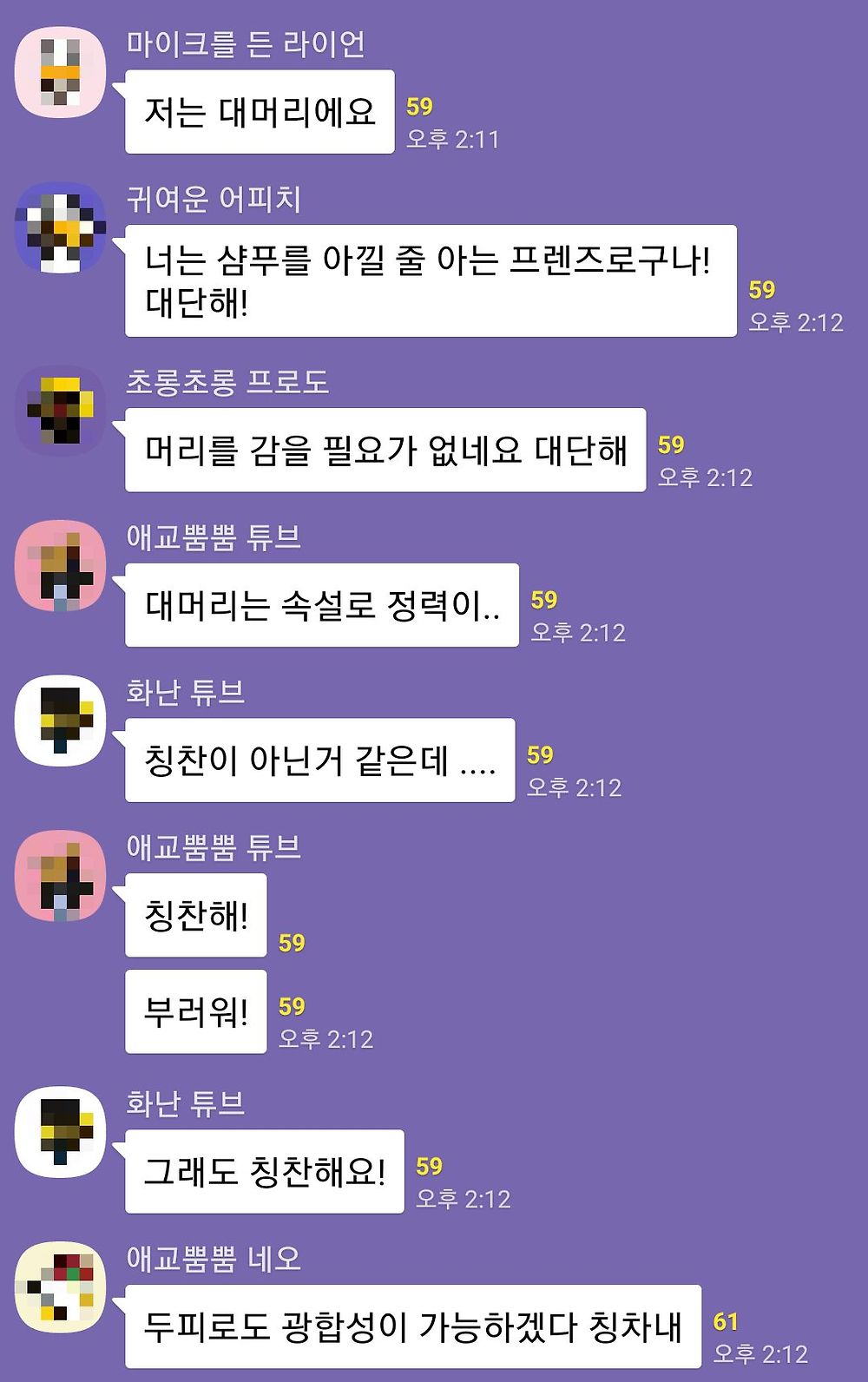868x1382 pixels.
Task: Open 화난 튜브's avatar beside 칭찬이 아닌거 같은데
Action: pyautogui.click(x=60, y=721)
